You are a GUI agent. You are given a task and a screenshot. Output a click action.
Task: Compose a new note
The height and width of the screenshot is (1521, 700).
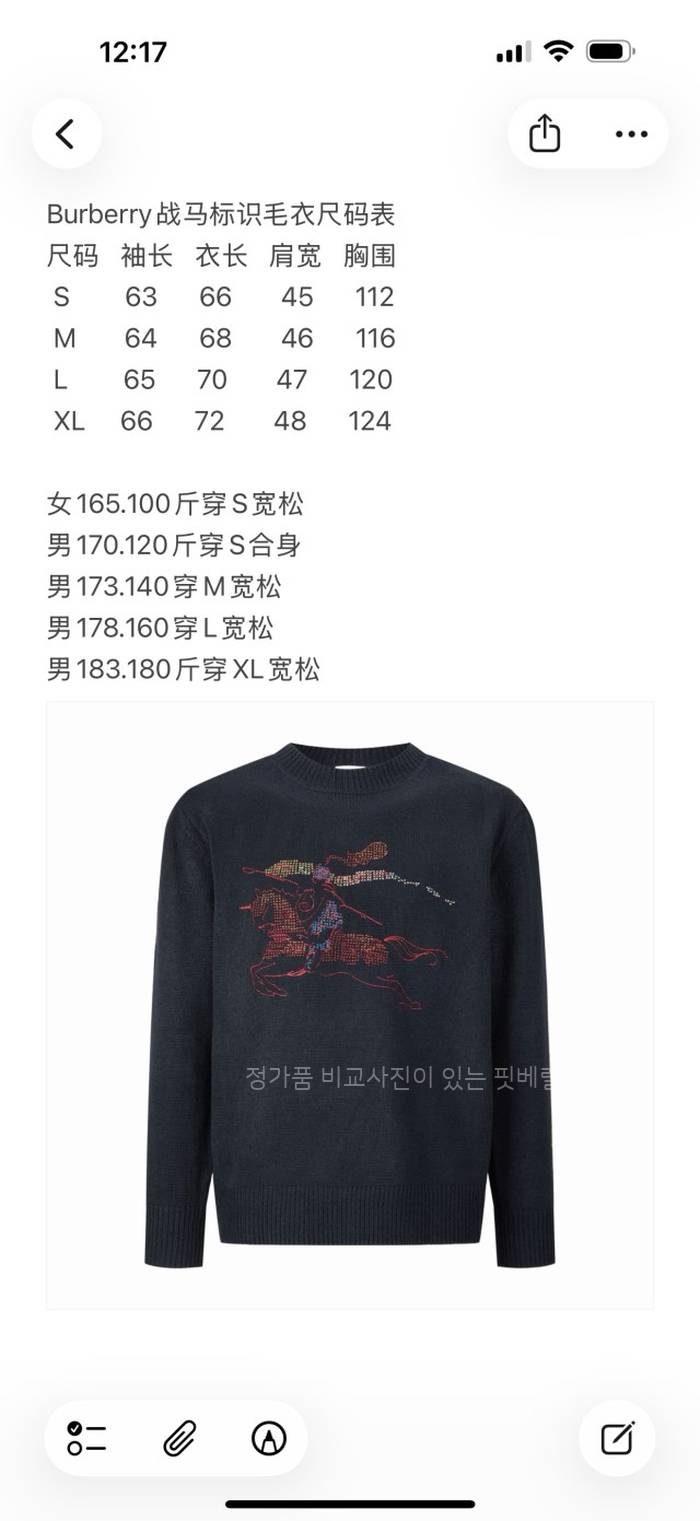(x=617, y=1438)
